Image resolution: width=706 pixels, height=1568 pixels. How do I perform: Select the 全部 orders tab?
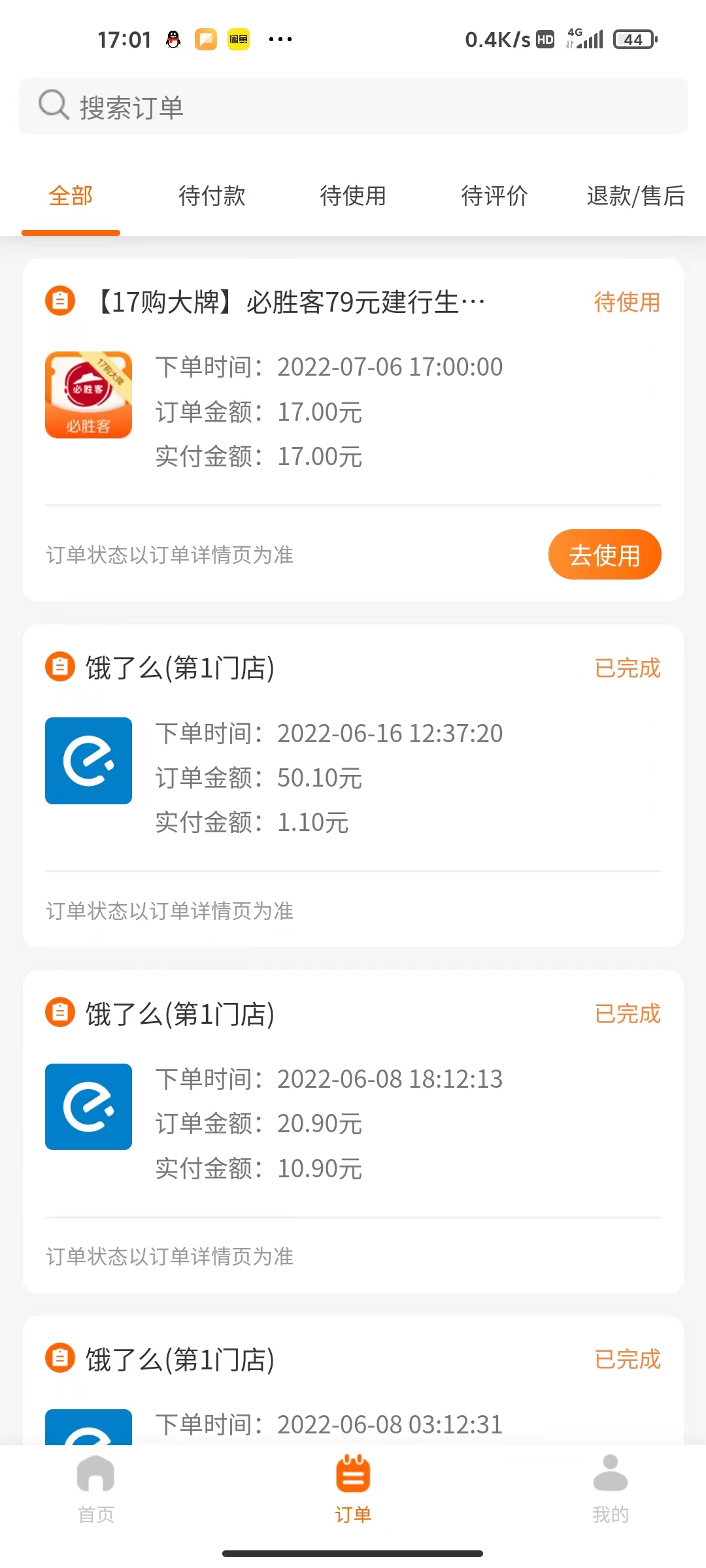click(x=71, y=195)
